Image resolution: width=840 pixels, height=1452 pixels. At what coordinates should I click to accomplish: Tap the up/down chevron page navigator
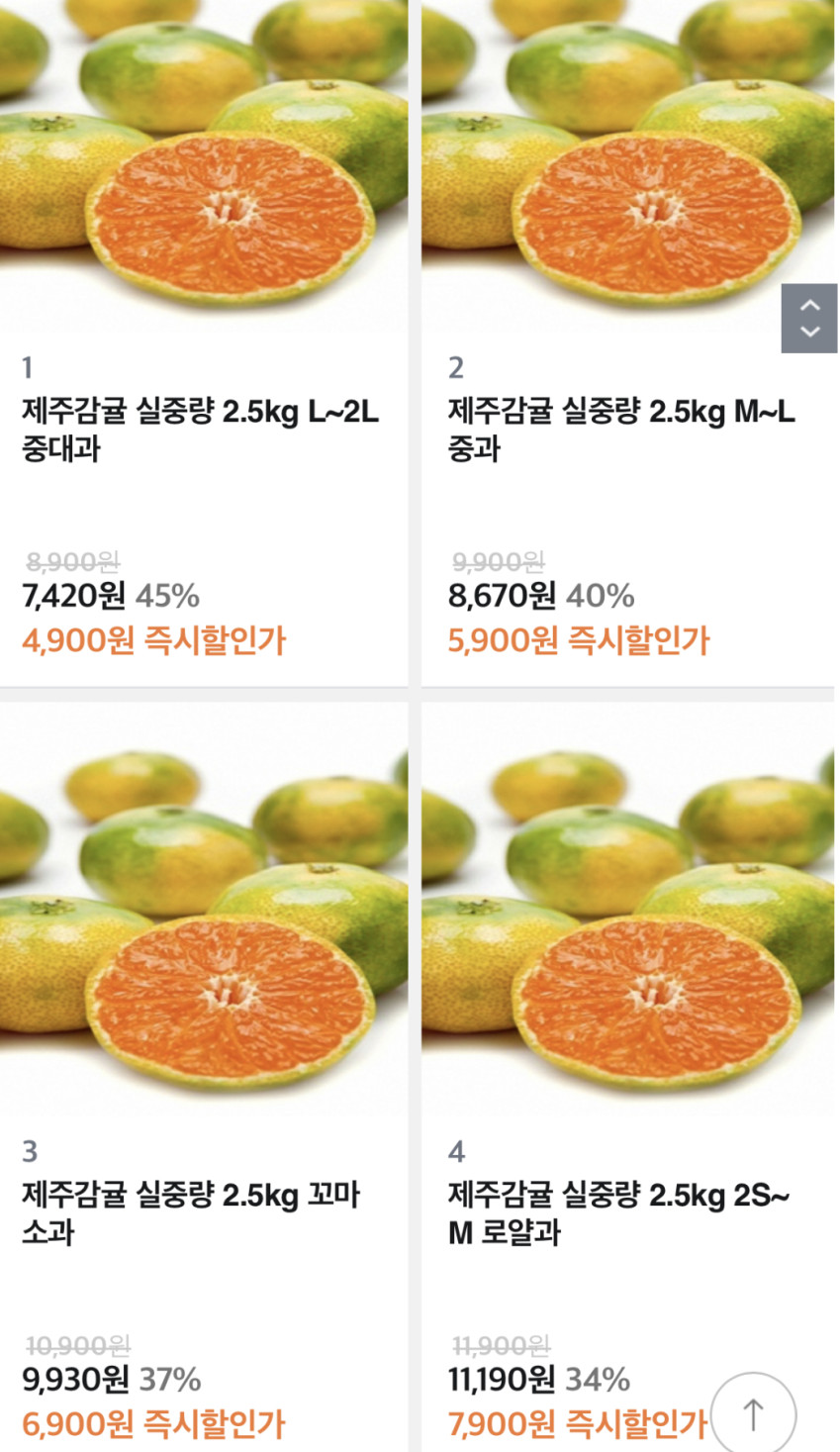[x=809, y=319]
